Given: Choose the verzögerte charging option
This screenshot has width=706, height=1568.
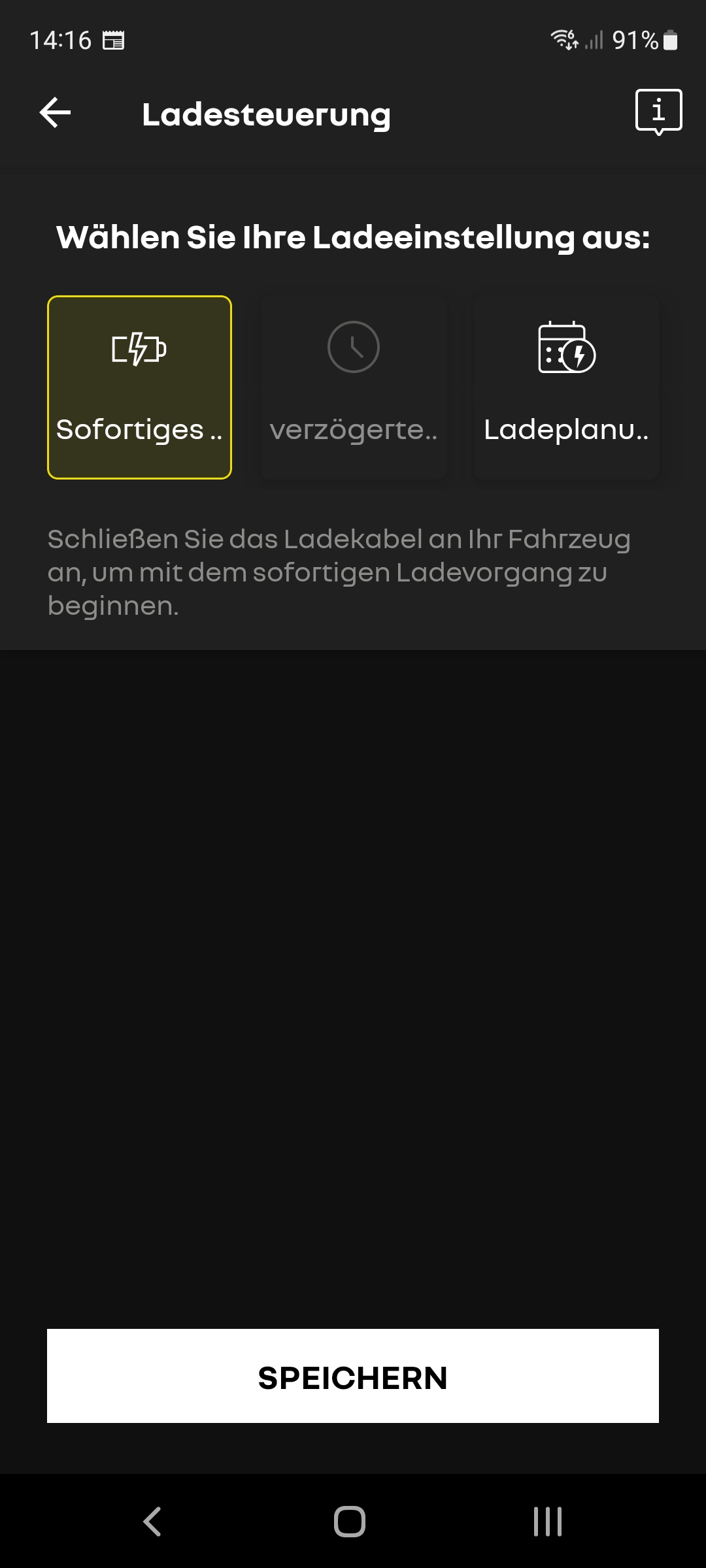Looking at the screenshot, I should pyautogui.click(x=353, y=387).
